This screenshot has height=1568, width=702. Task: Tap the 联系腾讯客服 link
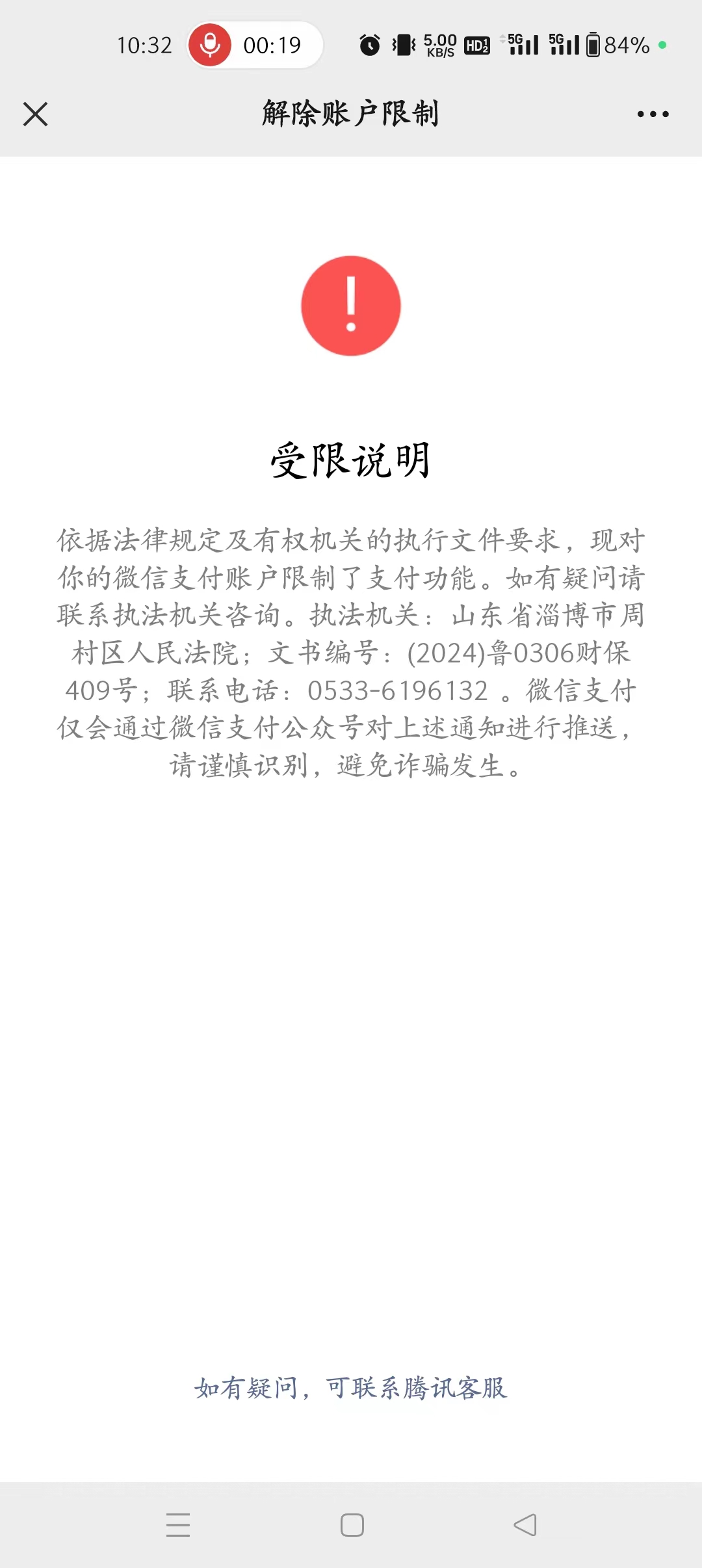pos(351,1388)
